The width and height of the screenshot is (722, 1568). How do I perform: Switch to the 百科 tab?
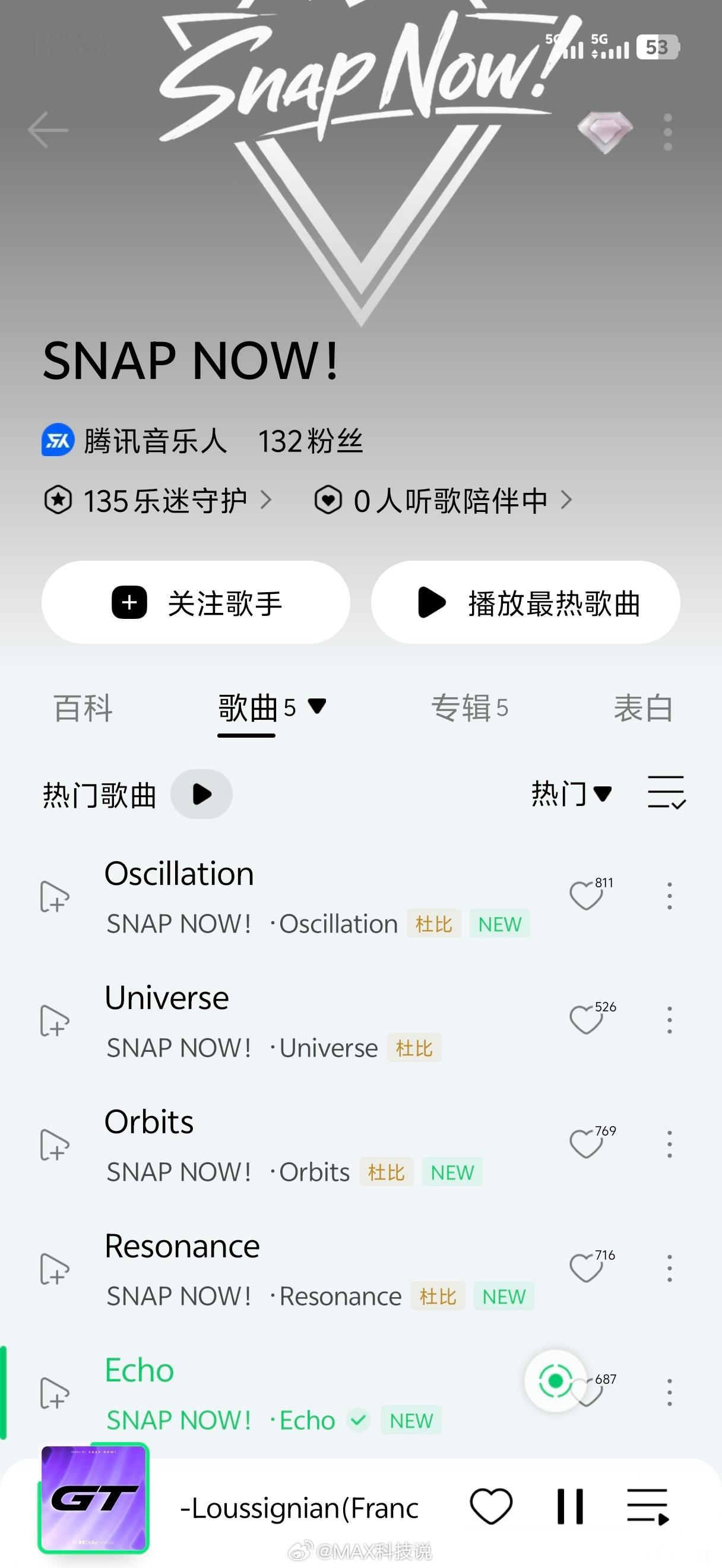(83, 709)
